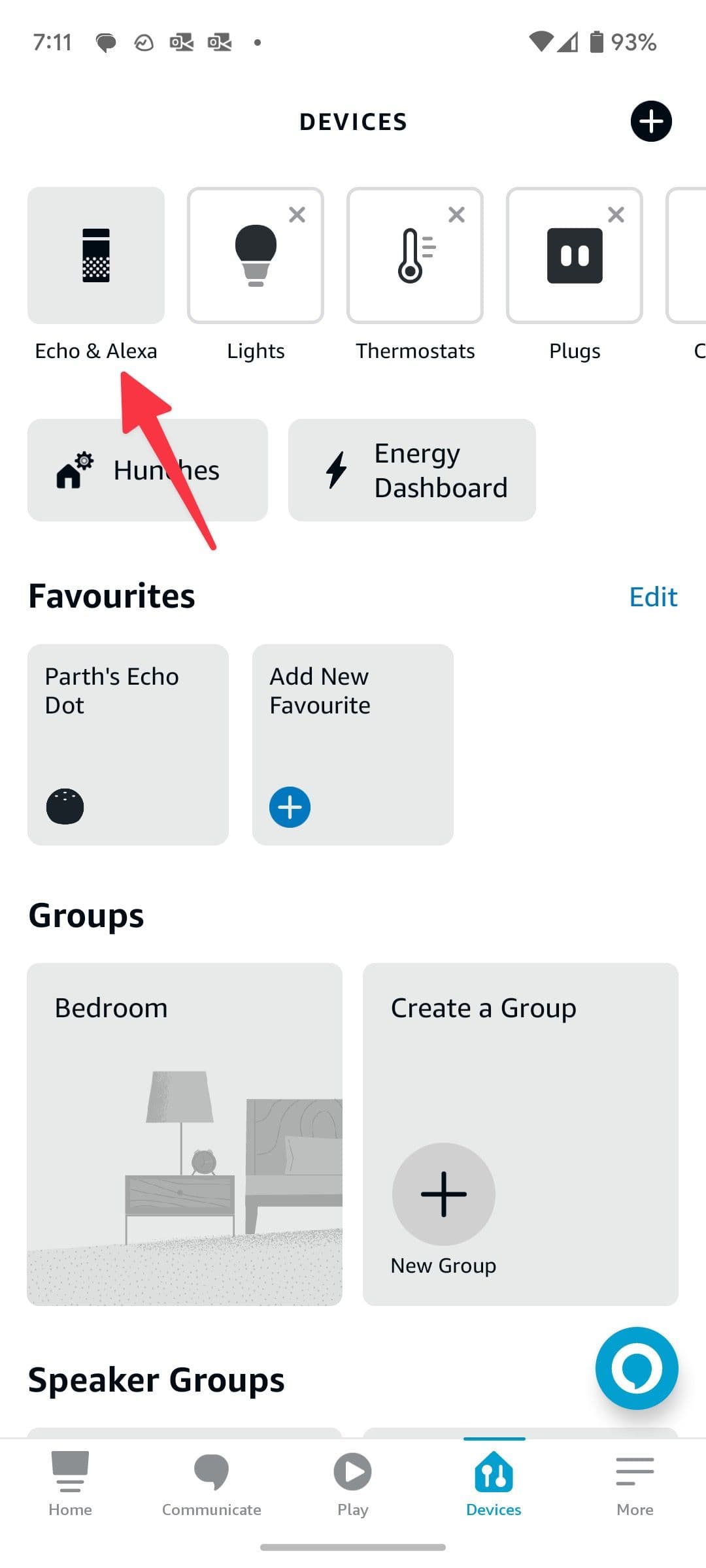Dismiss the Thermostats category tile
This screenshot has width=706, height=1568.
tap(456, 214)
